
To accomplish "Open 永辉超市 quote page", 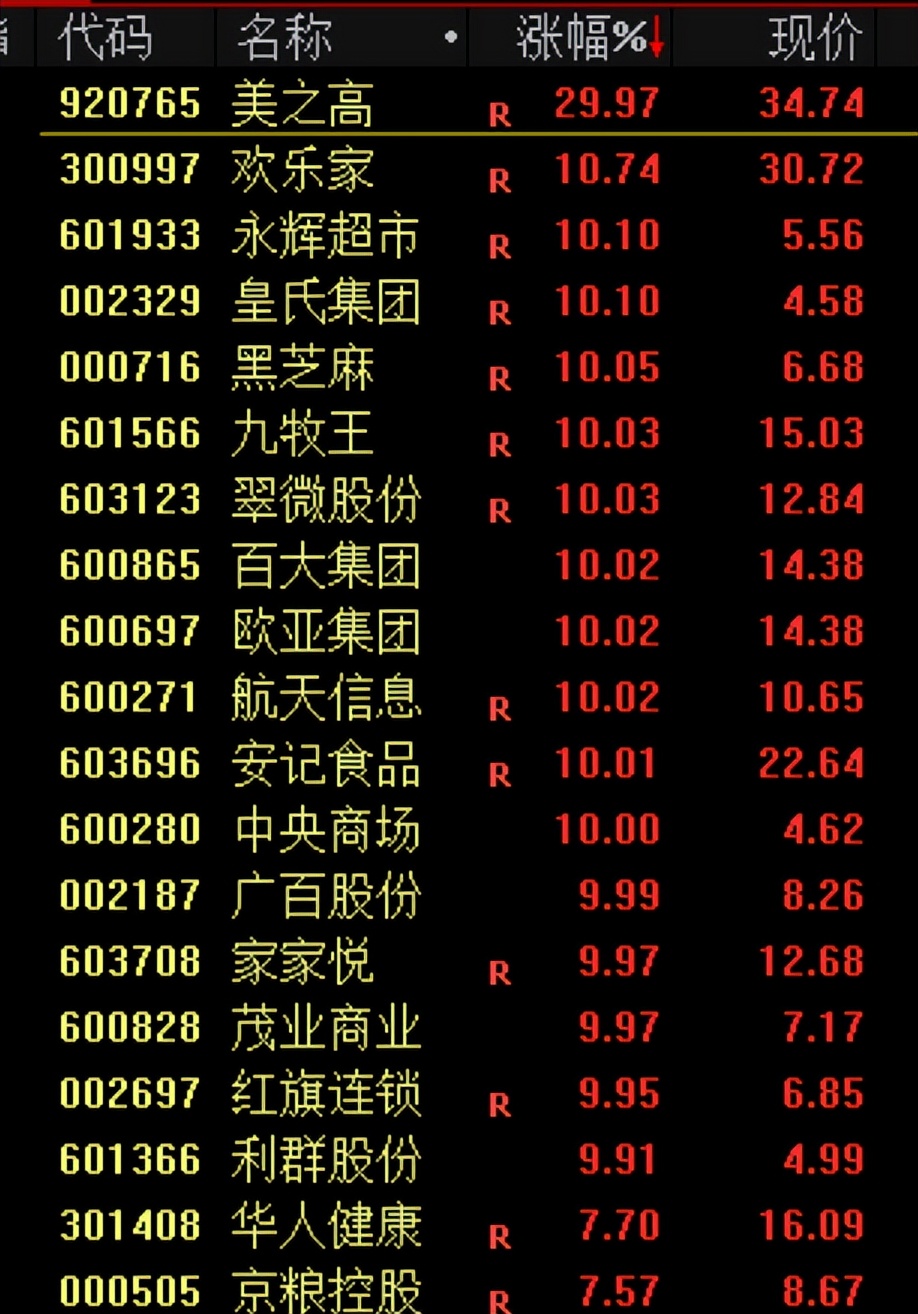I will tap(325, 236).
